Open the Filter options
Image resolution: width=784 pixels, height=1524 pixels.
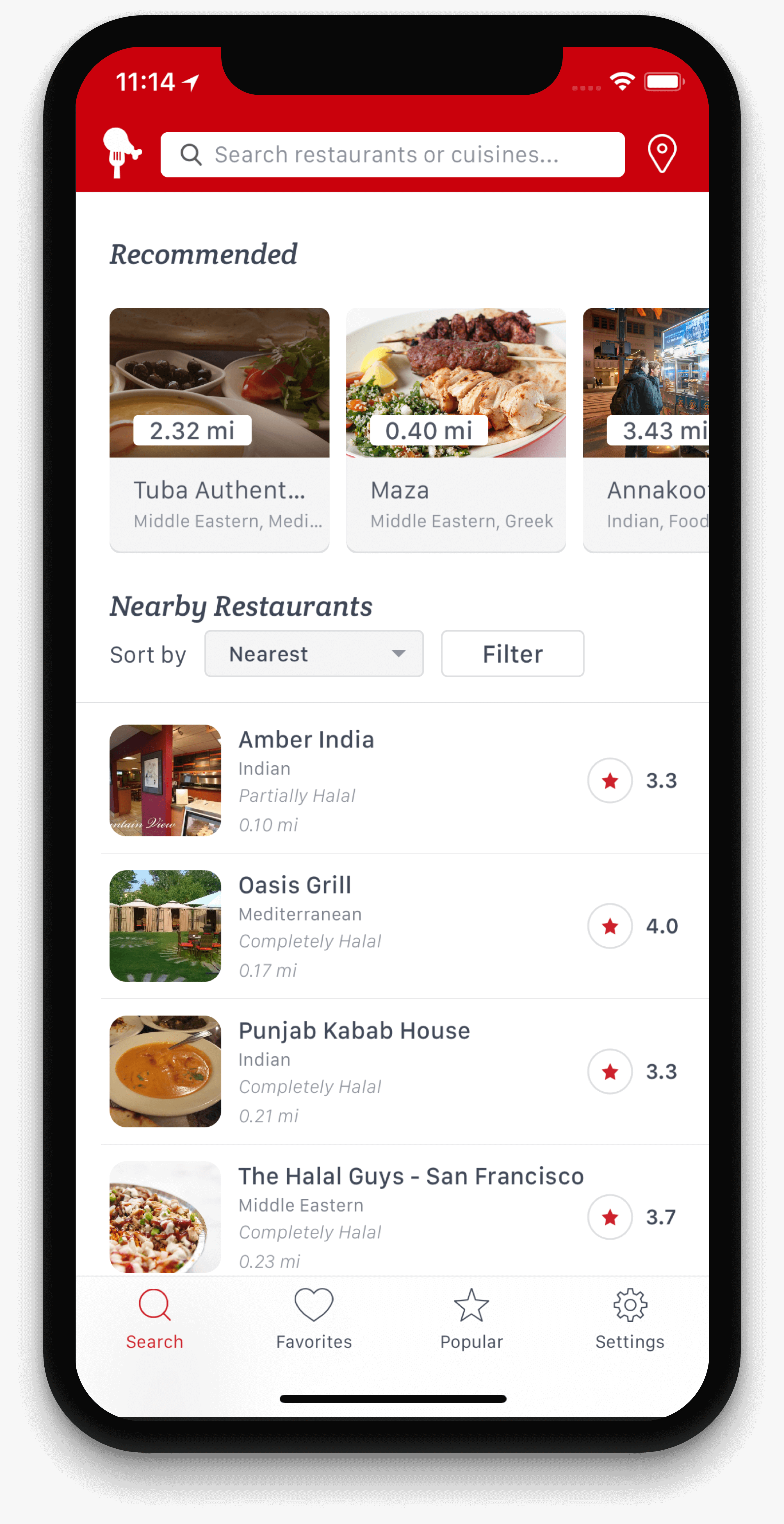(x=513, y=654)
